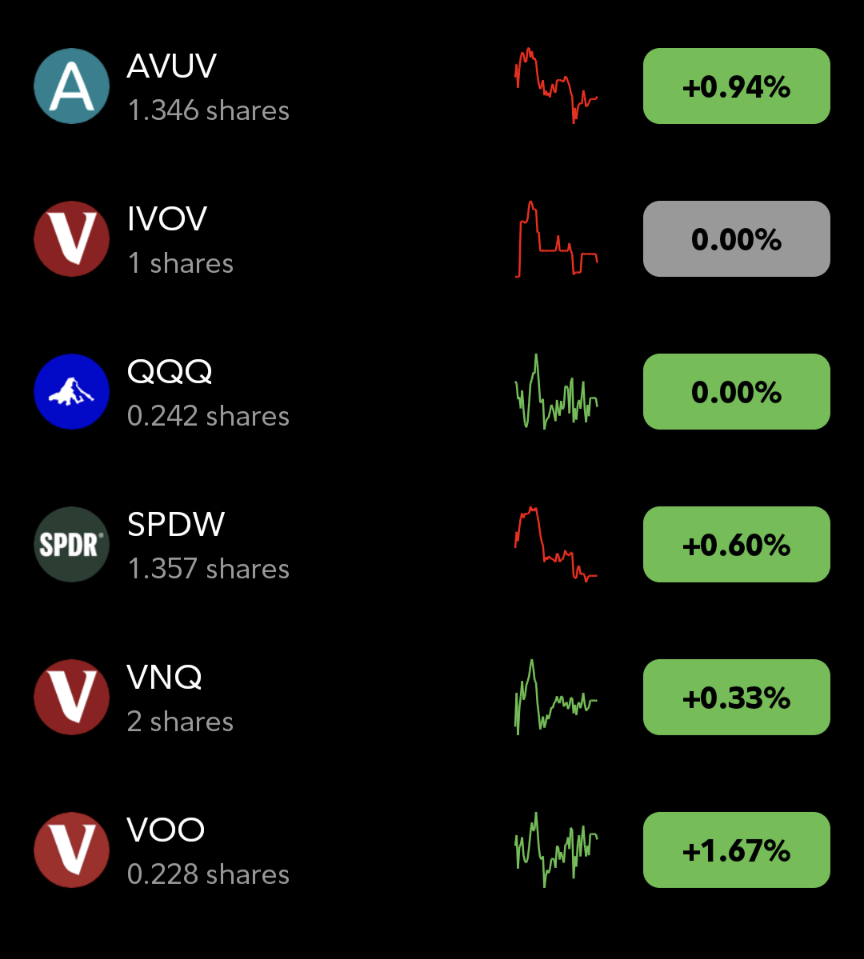Viewport: 864px width, 959px height.
Task: Select the SPDW position
Action: (x=208, y=545)
